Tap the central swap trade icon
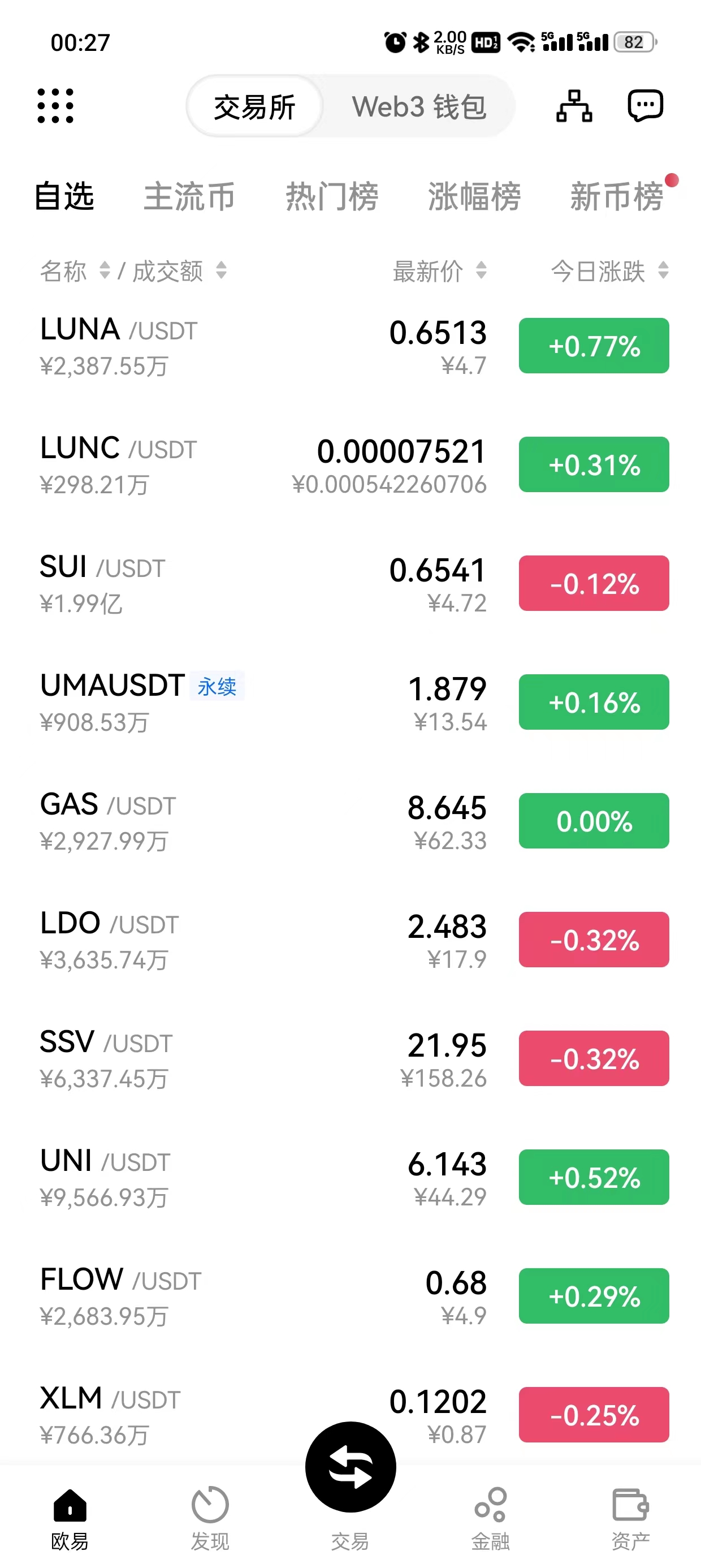The width and height of the screenshot is (701, 1568). [350, 1467]
